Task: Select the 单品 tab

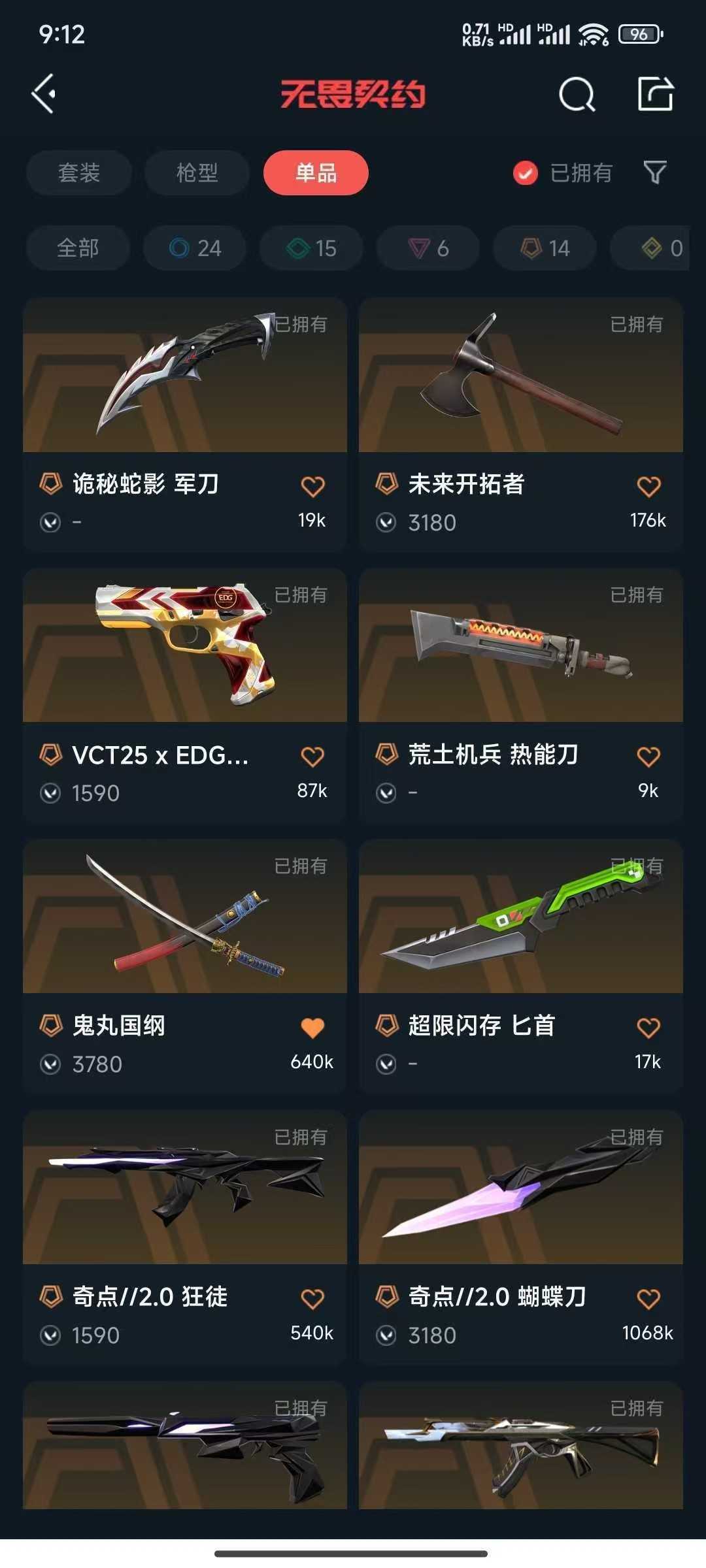Action: tap(314, 172)
